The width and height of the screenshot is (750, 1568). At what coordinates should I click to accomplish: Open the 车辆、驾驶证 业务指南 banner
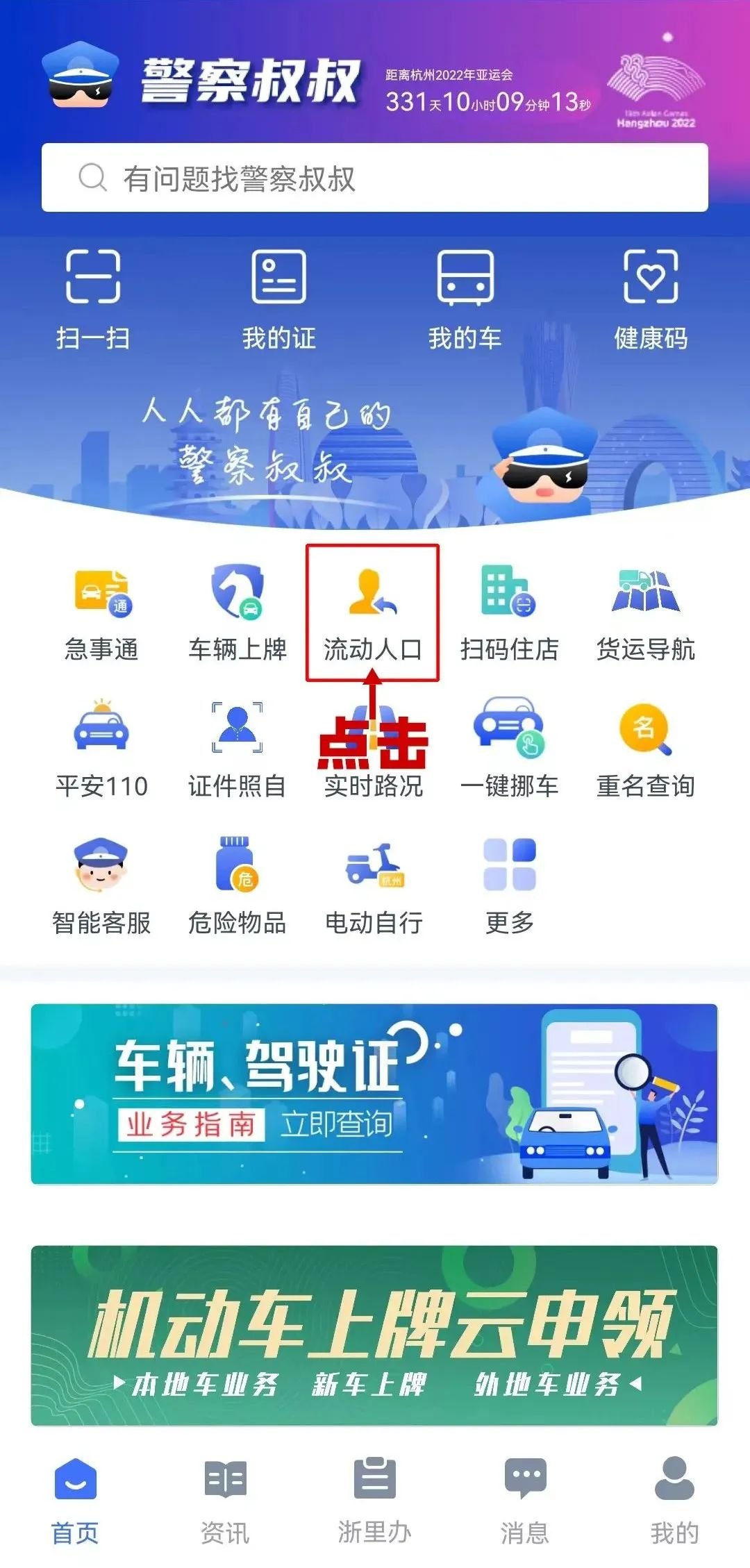[374, 1093]
